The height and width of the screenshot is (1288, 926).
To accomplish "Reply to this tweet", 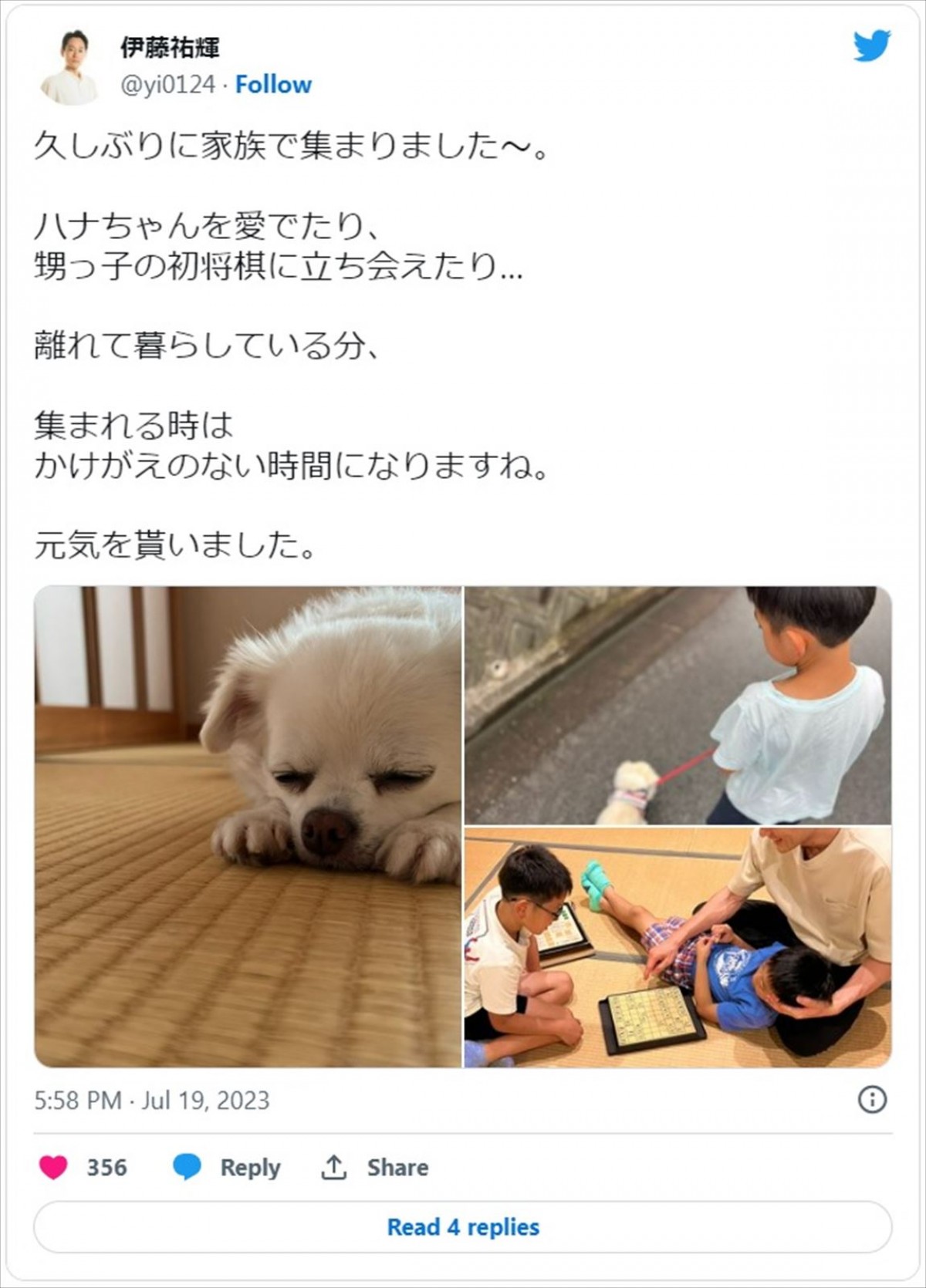I will 227,1167.
